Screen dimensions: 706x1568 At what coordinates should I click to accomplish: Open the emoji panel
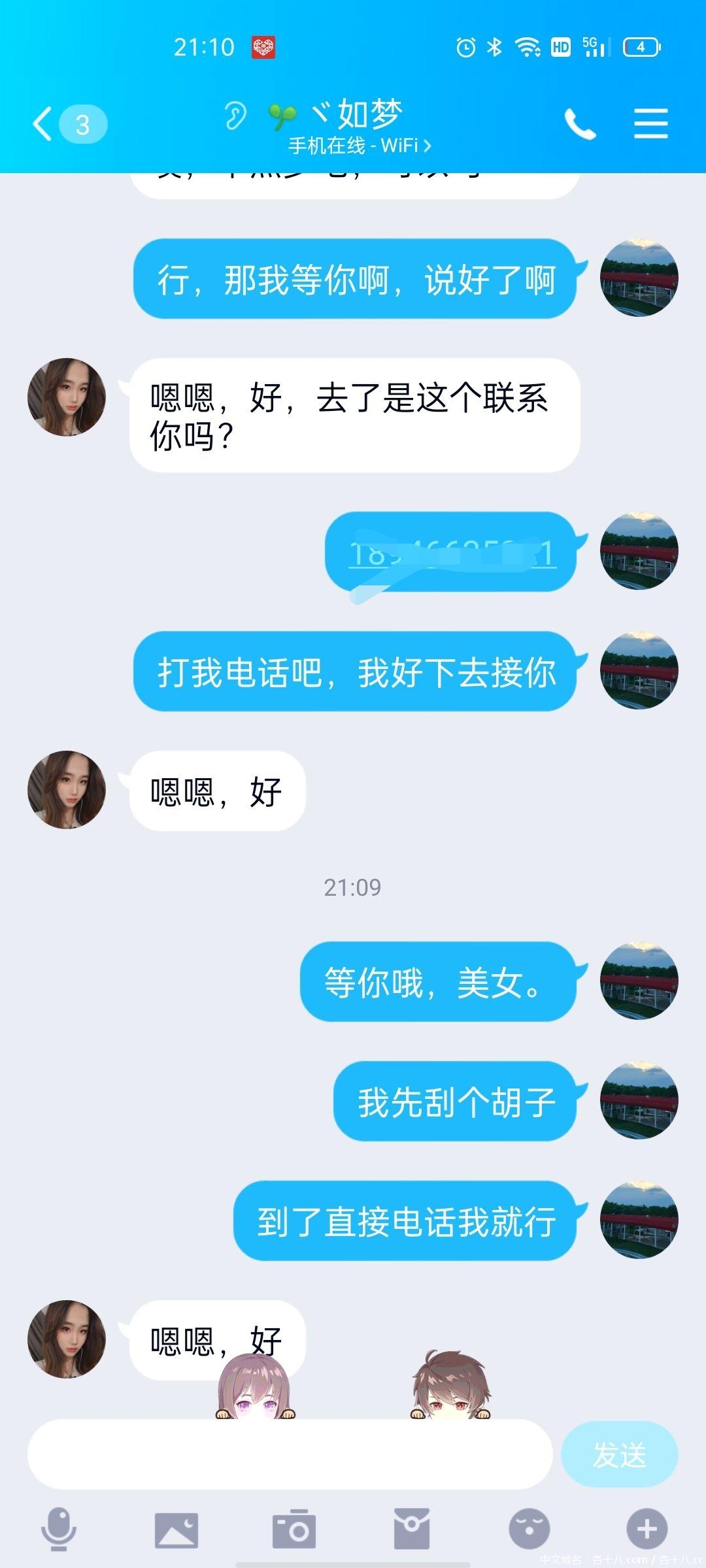coord(529,1529)
